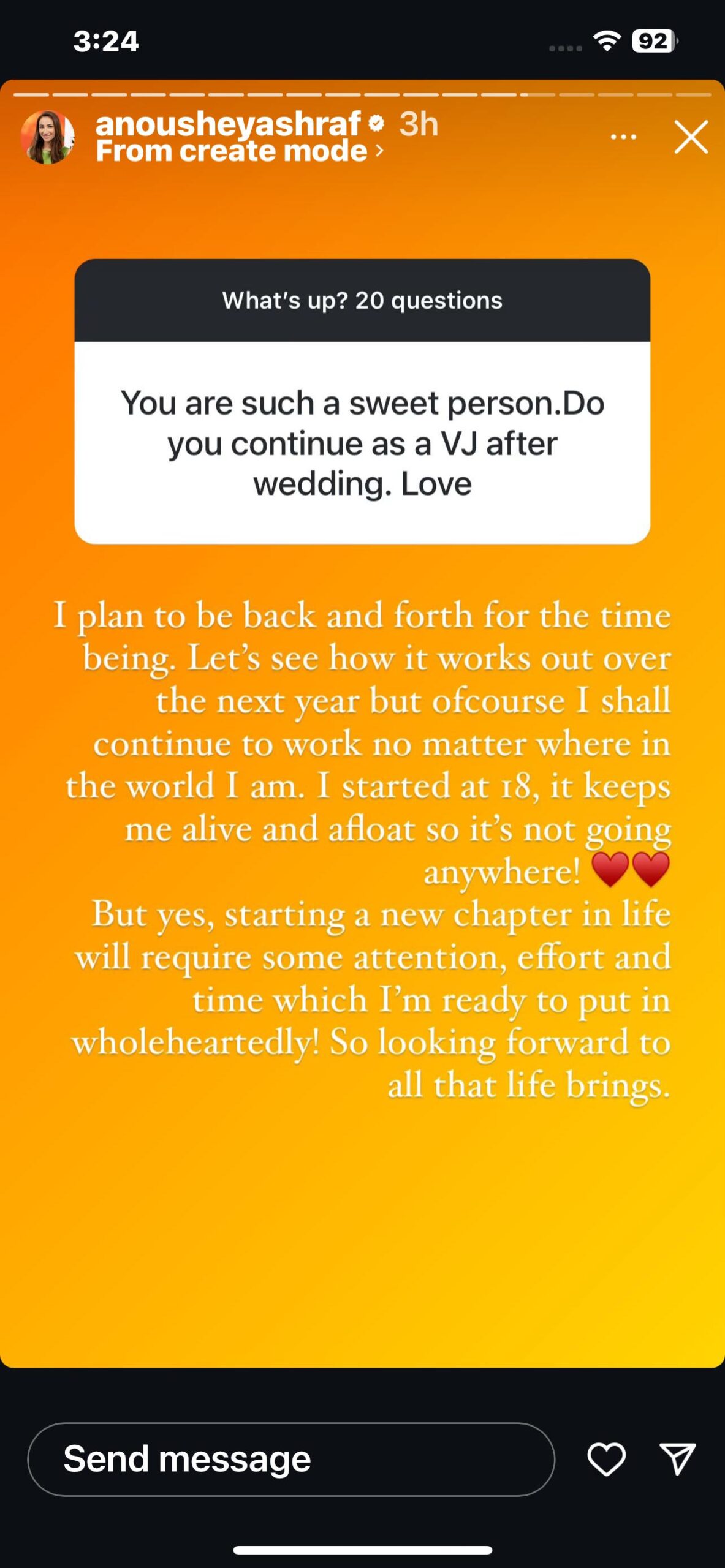The width and height of the screenshot is (725, 1568).
Task: Like this story with the heart
Action: (x=606, y=1459)
